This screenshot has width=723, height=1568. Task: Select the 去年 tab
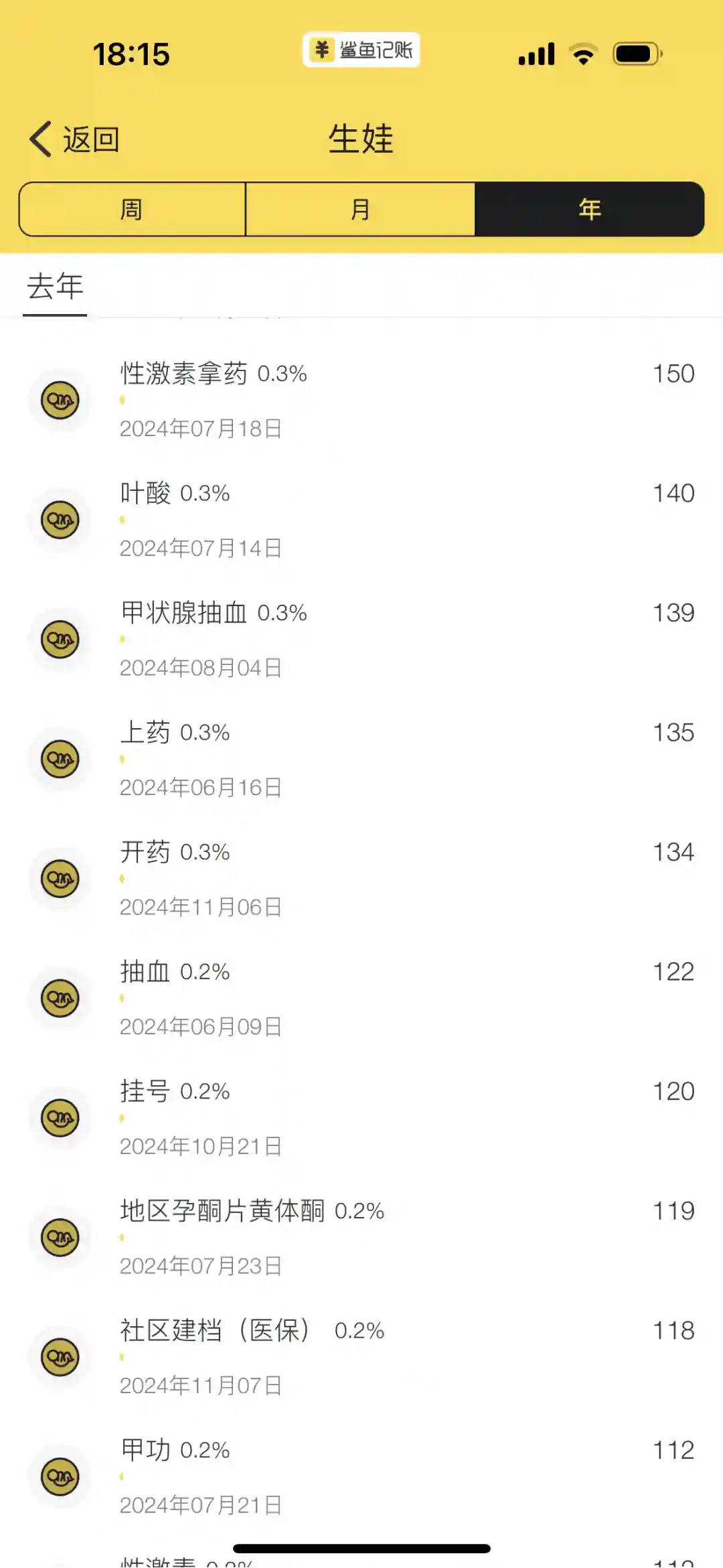coord(55,287)
